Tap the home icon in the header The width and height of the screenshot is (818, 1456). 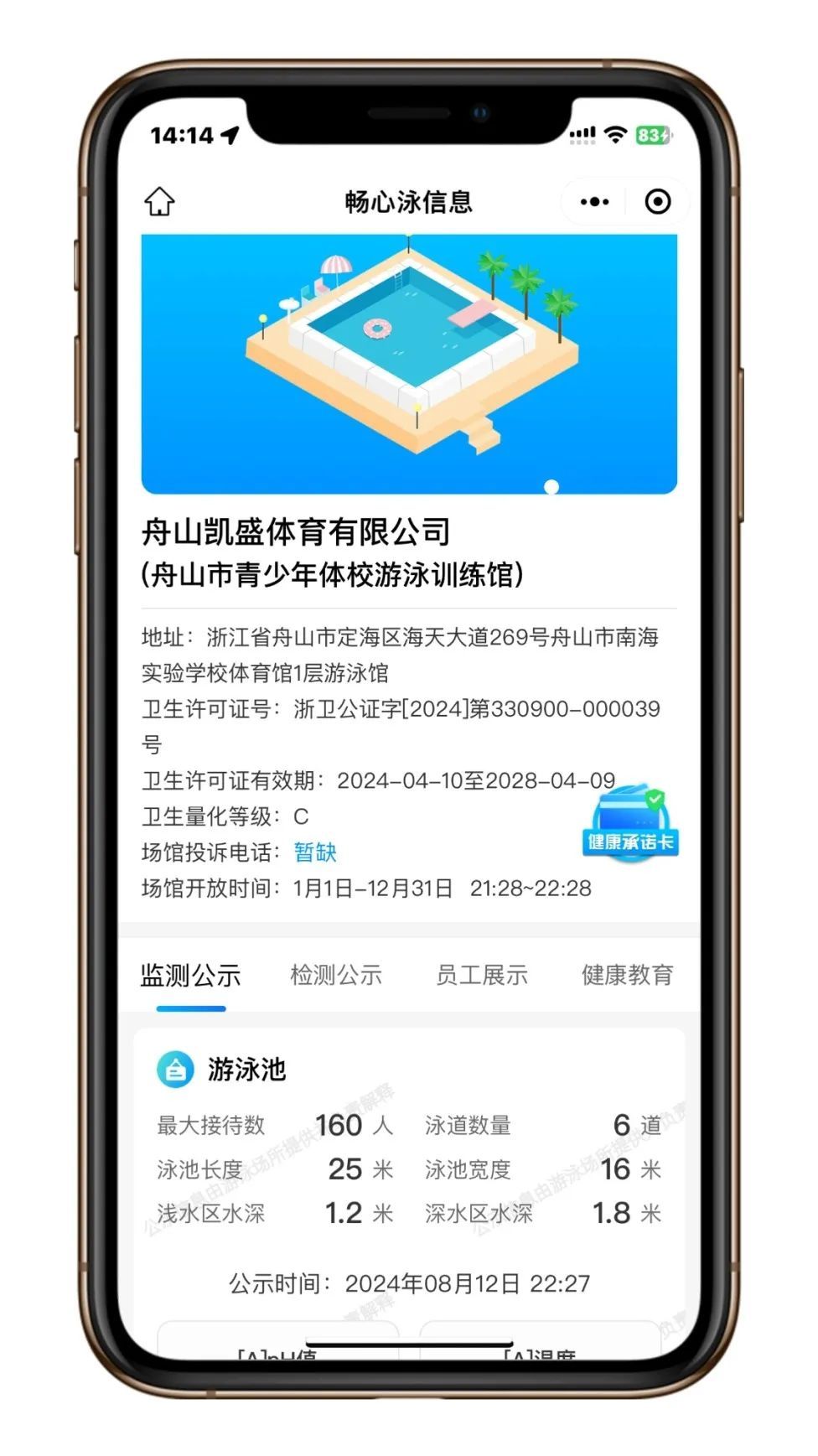pos(159,201)
